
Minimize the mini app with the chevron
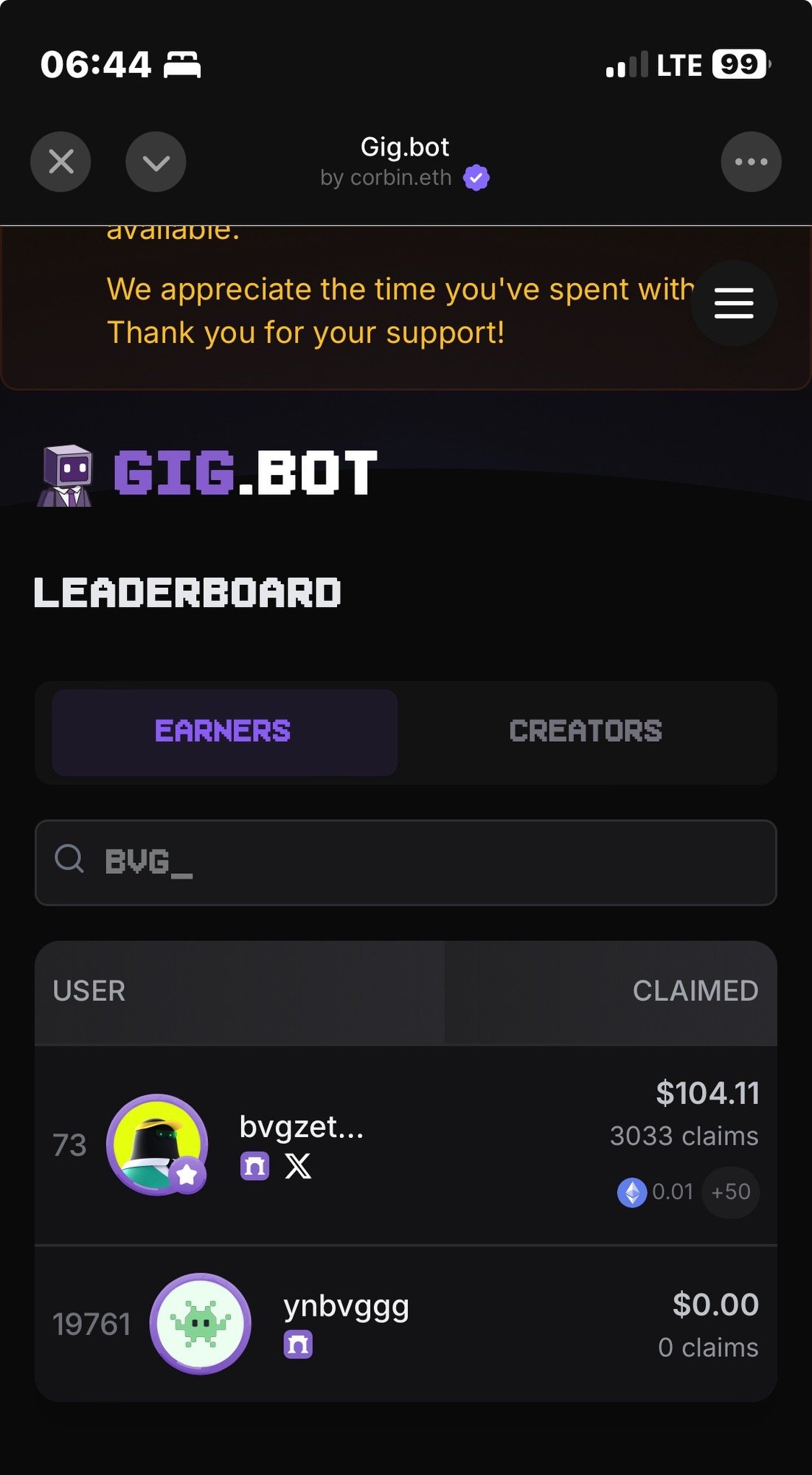(x=156, y=162)
